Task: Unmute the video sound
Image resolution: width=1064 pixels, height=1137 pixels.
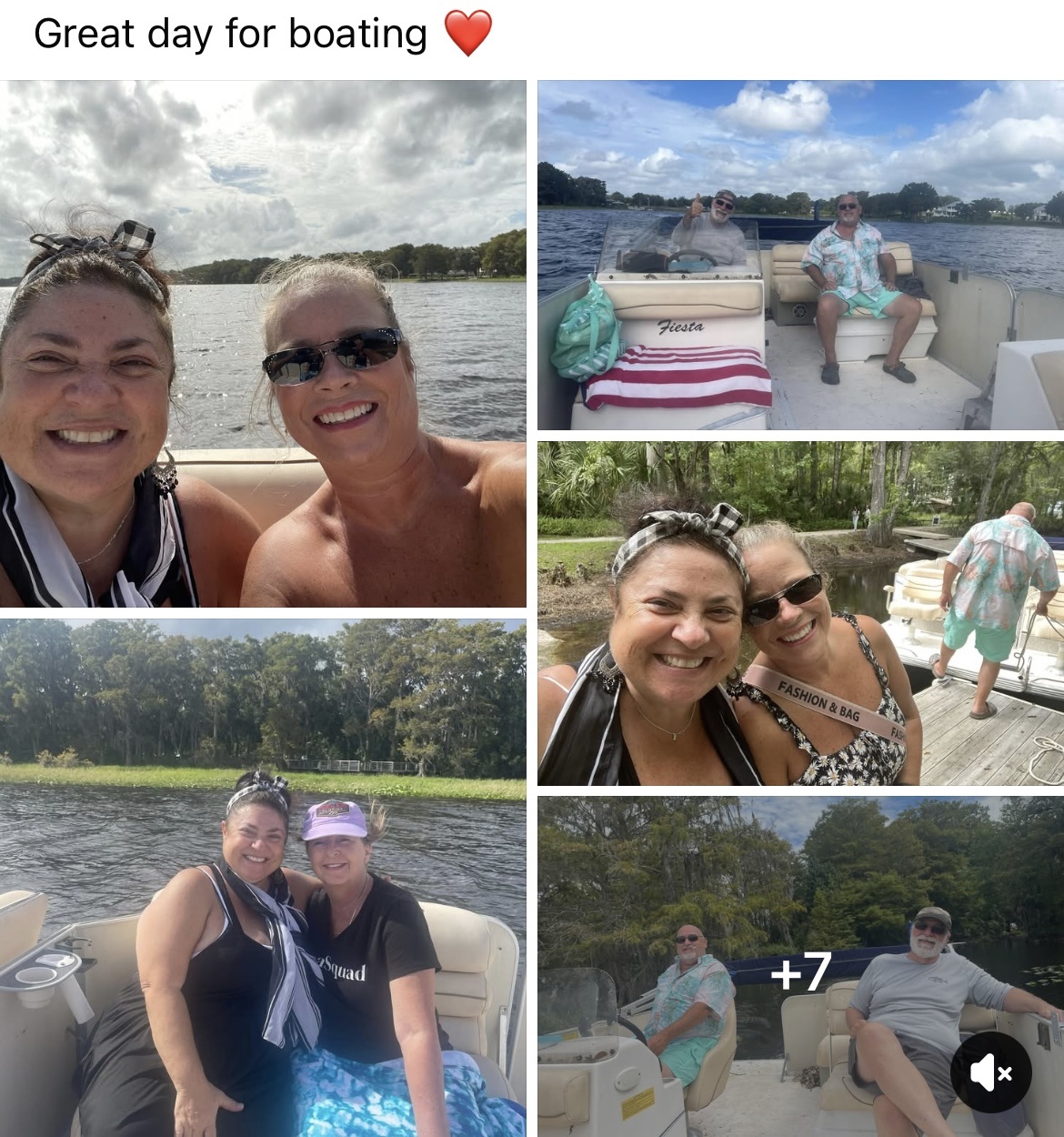Action: pos(990,1072)
